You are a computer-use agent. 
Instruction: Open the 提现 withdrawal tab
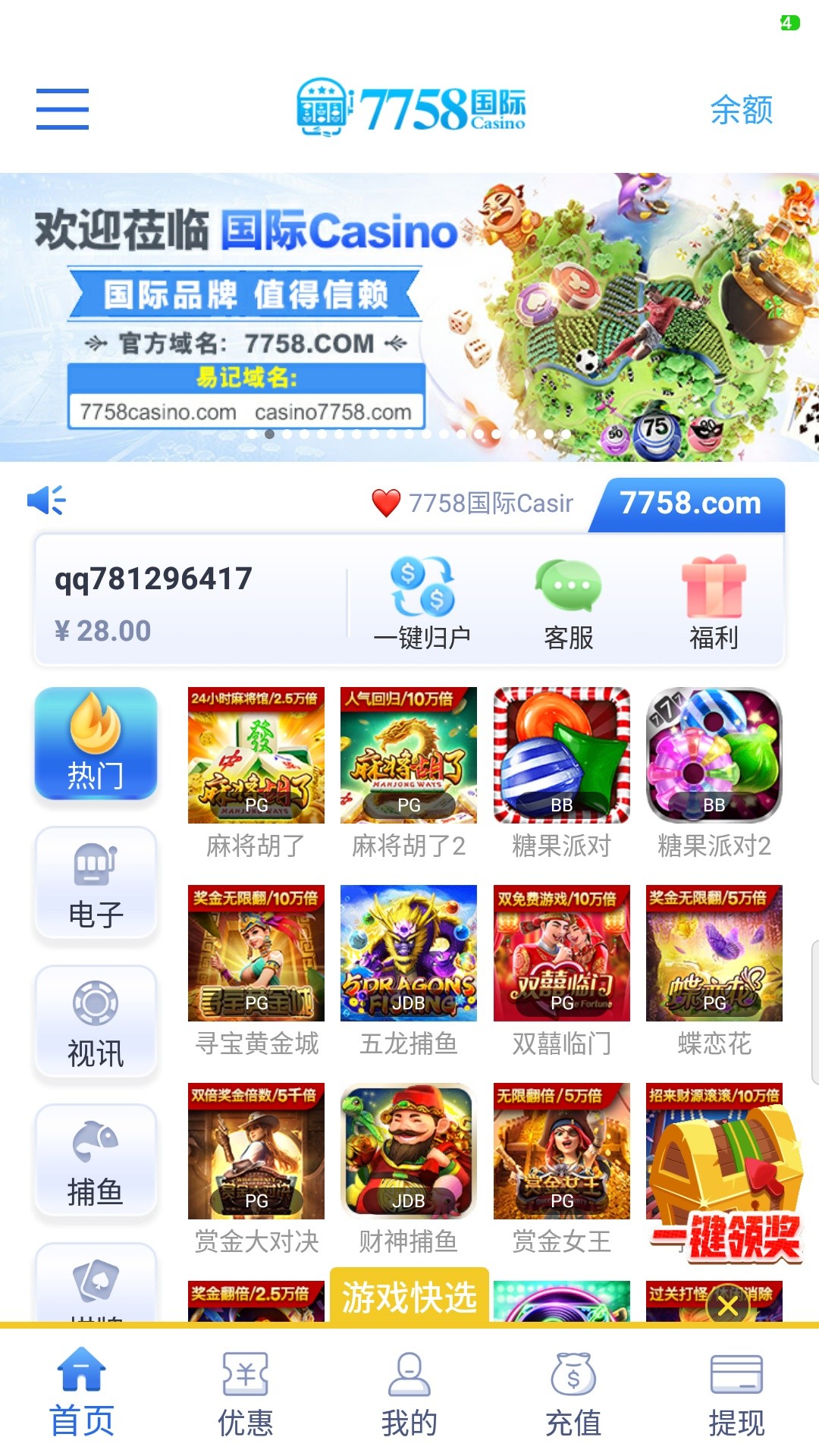coord(736,1394)
